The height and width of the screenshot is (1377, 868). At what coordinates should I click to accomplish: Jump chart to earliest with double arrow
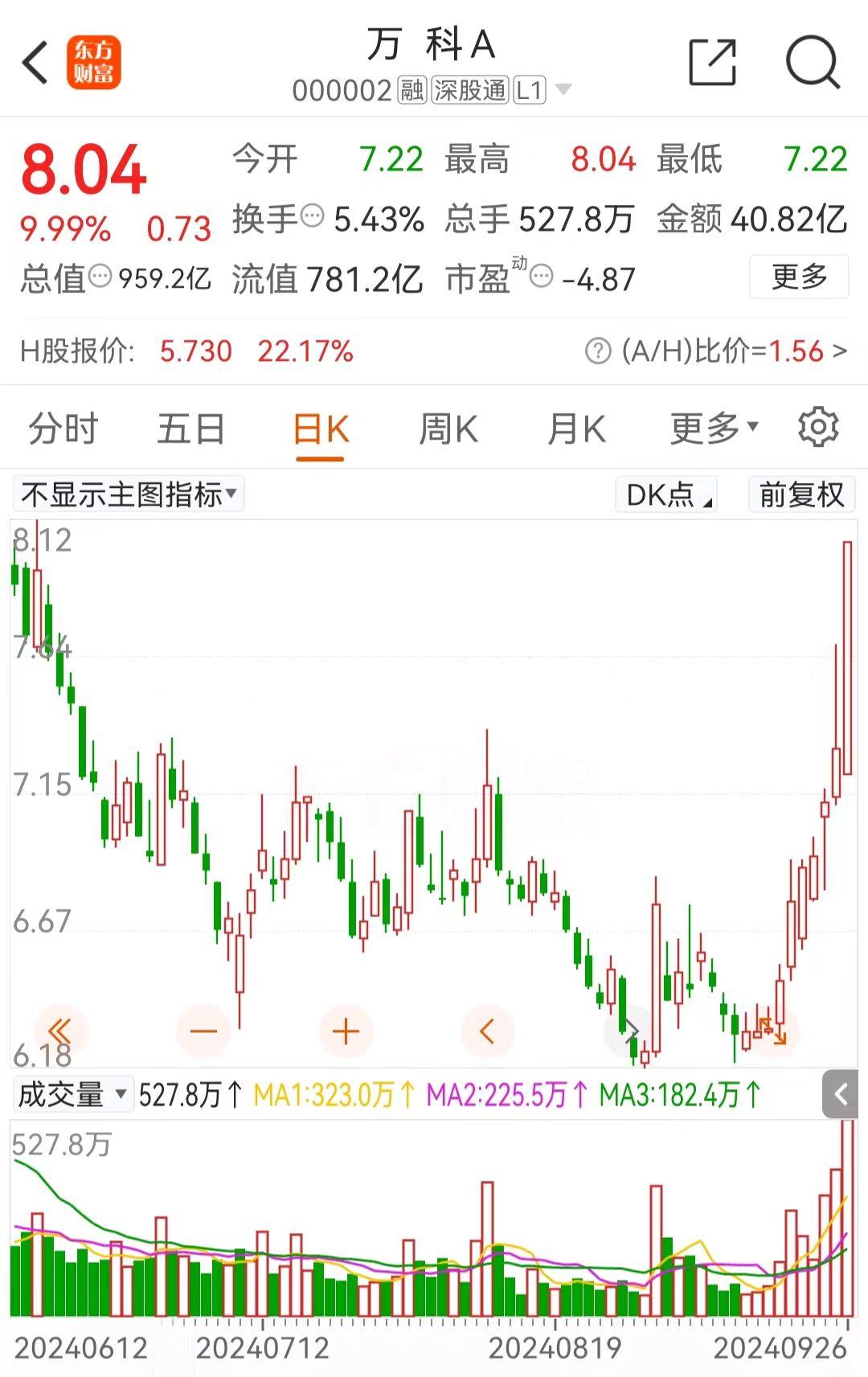pos(60,1031)
